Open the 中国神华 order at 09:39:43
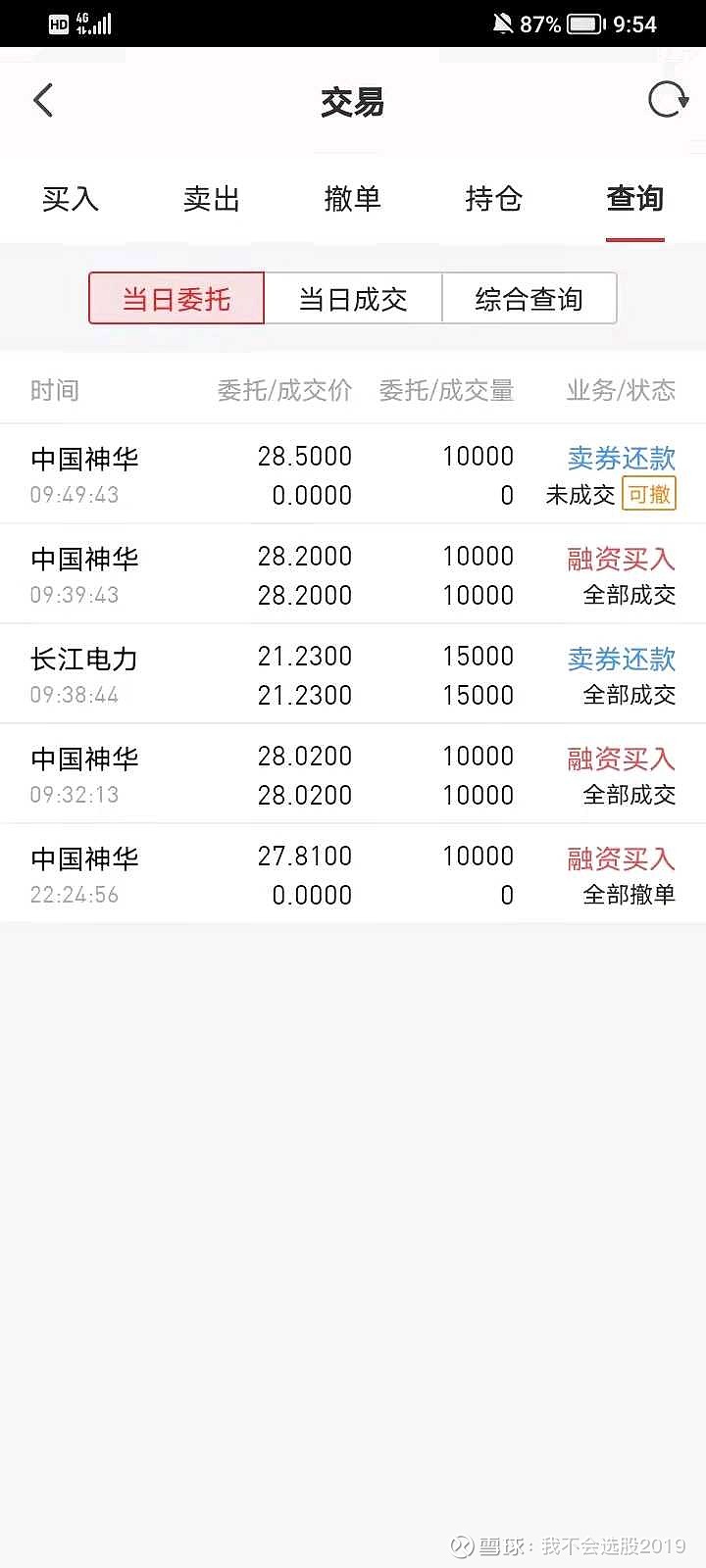Viewport: 706px width, 1568px height. pyautogui.click(x=353, y=574)
